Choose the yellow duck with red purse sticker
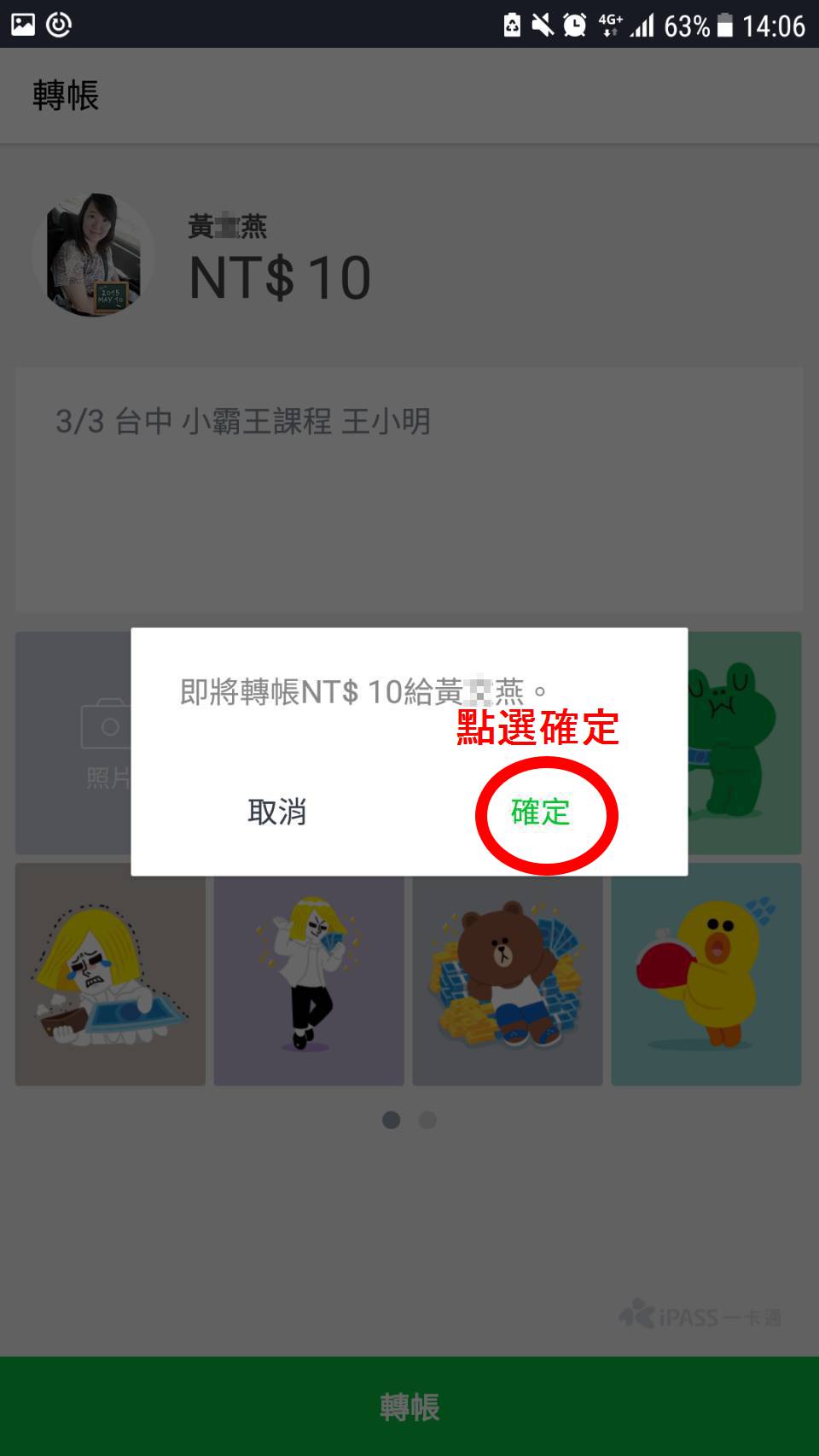Viewport: 819px width, 1456px height. coord(706,974)
